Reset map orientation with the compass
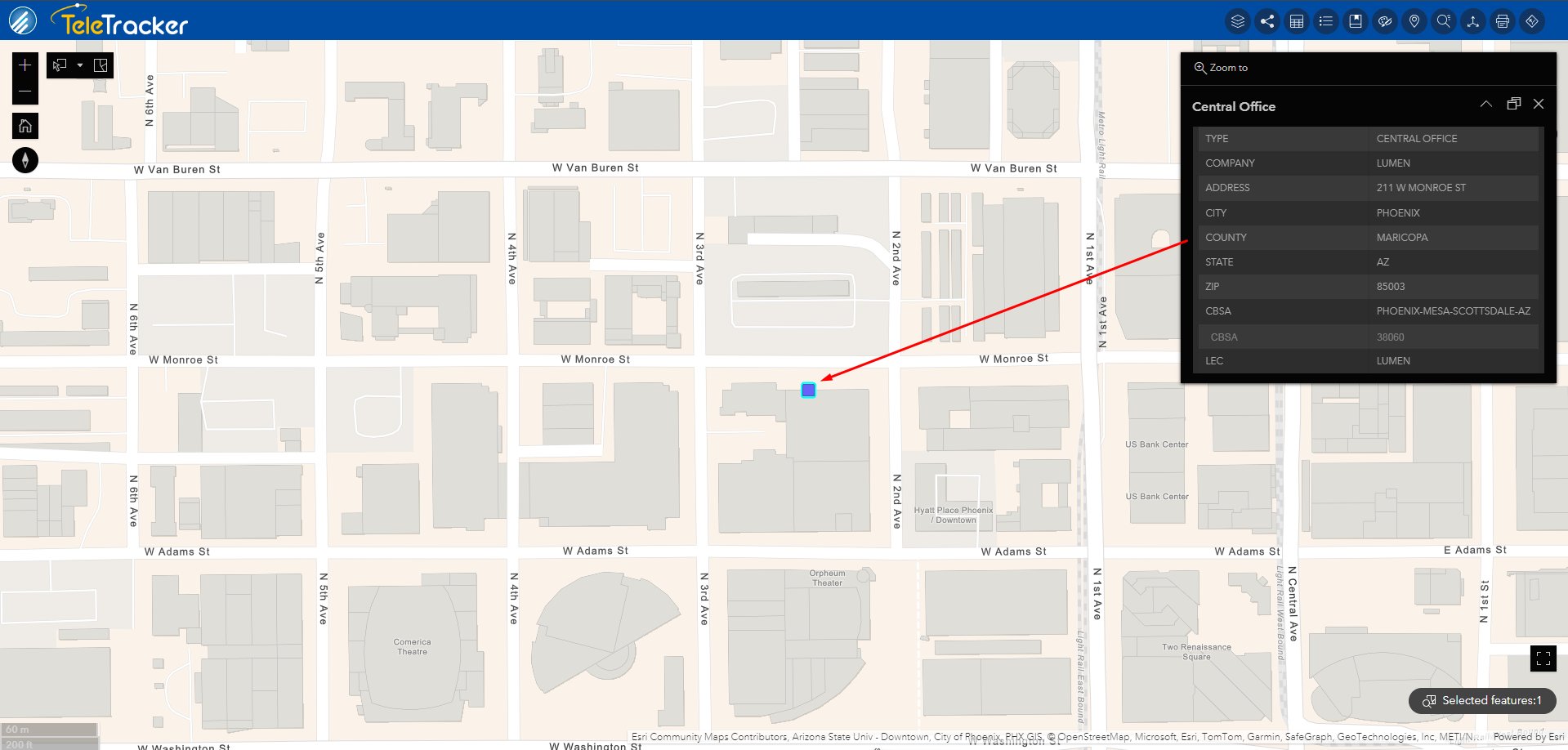Image resolution: width=1568 pixels, height=750 pixels. tap(25, 160)
